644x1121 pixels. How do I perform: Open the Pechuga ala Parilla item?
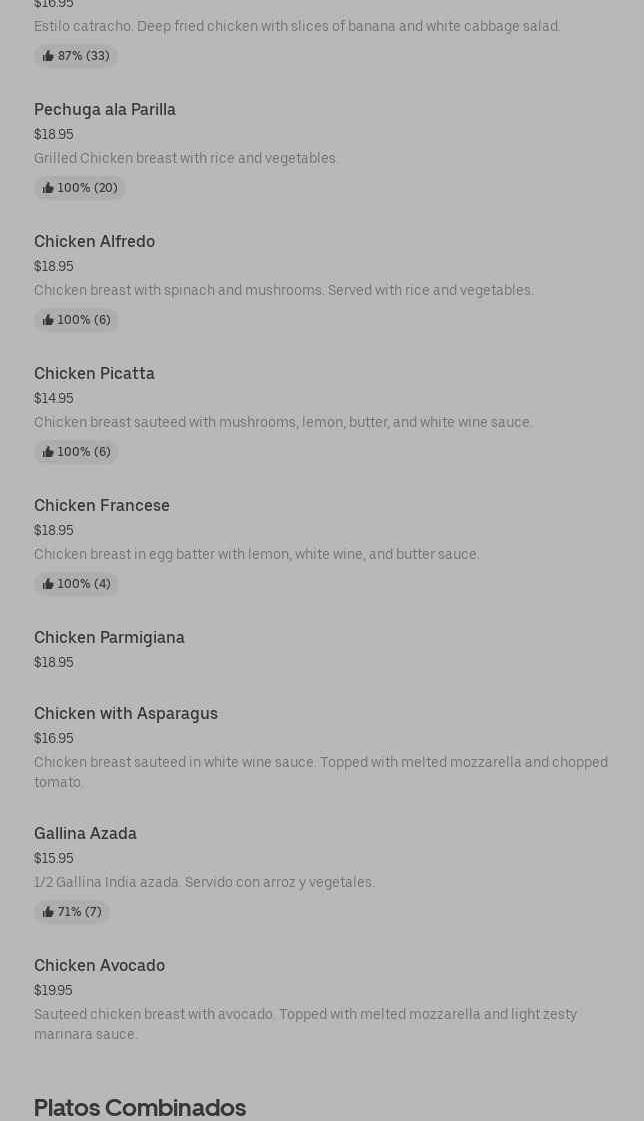[105, 110]
